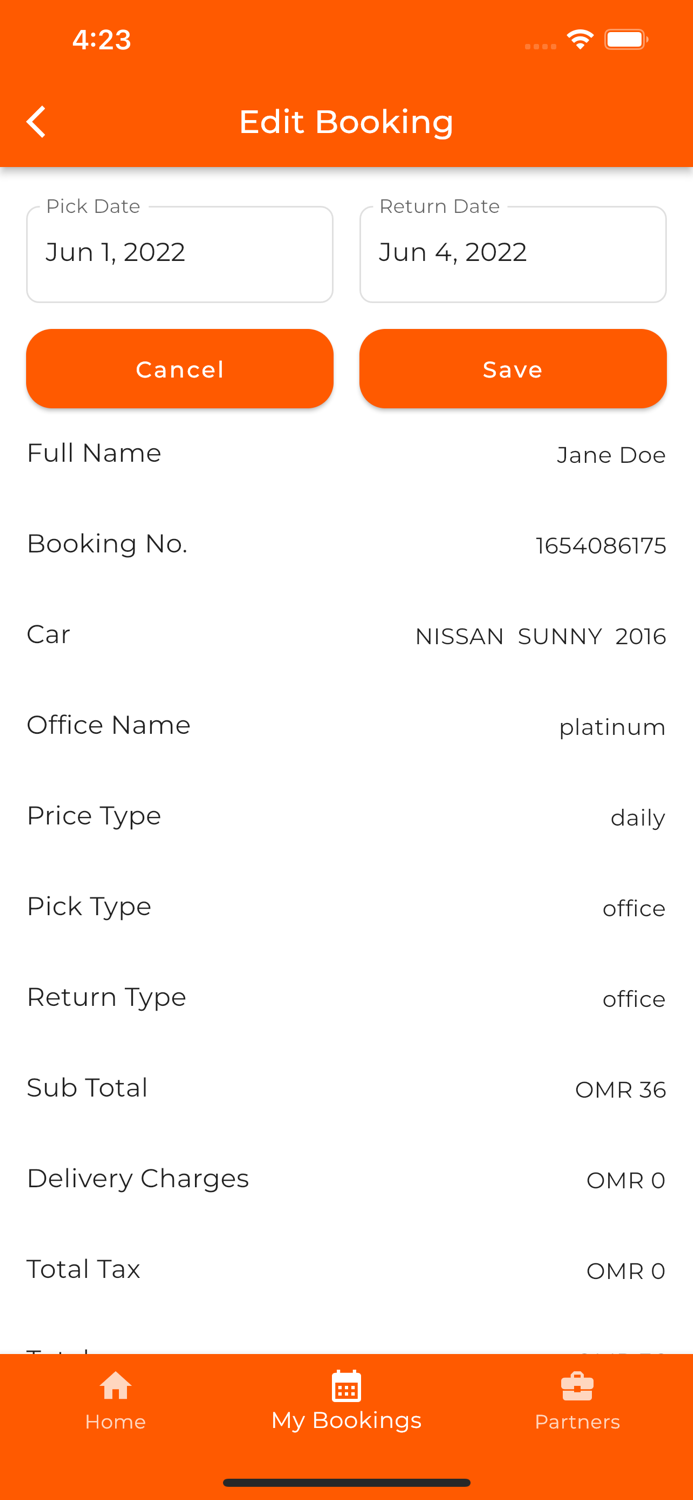Screen dimensions: 693x1500
Task: Change the Return Date field
Action: [x=513, y=254]
